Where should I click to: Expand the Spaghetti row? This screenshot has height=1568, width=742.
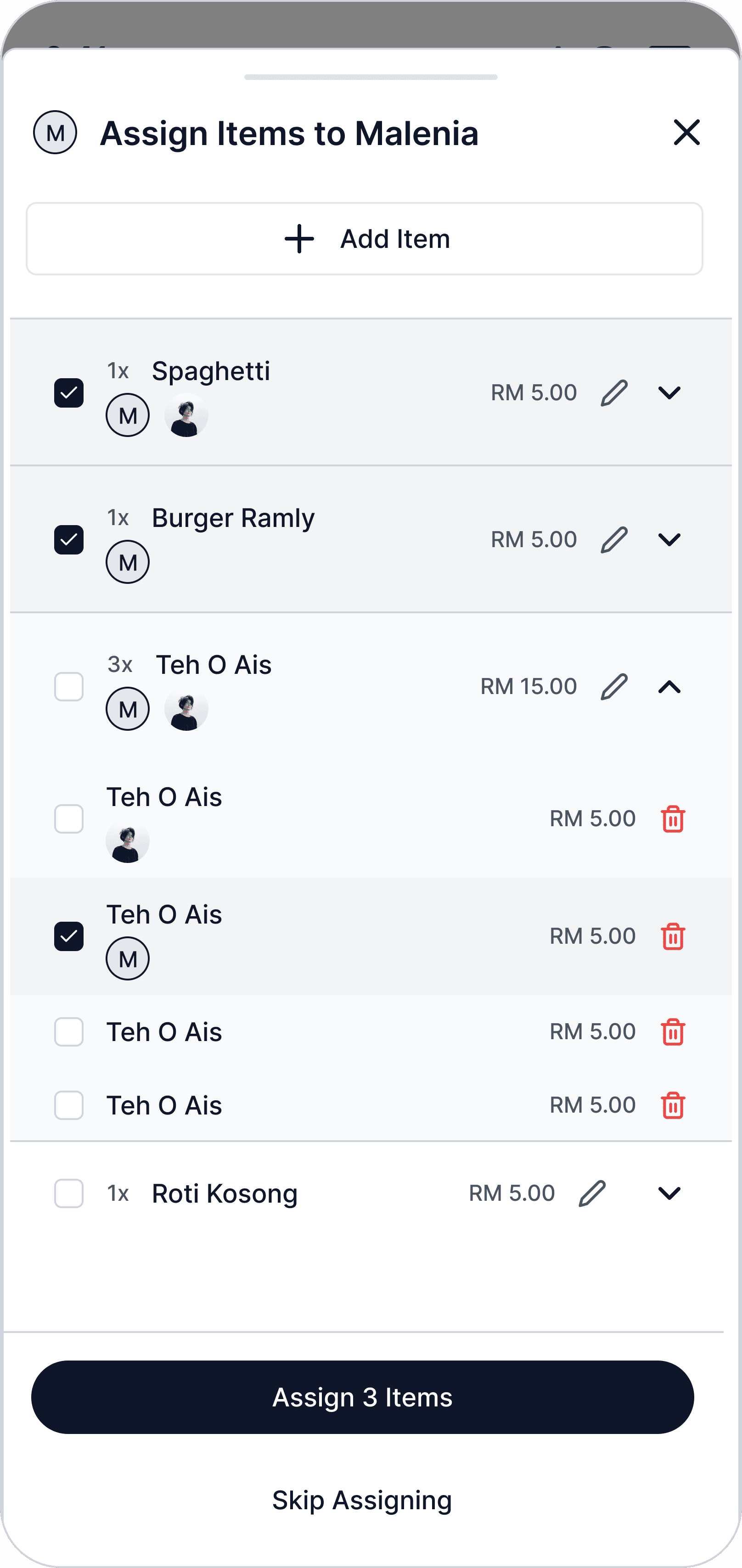point(669,392)
